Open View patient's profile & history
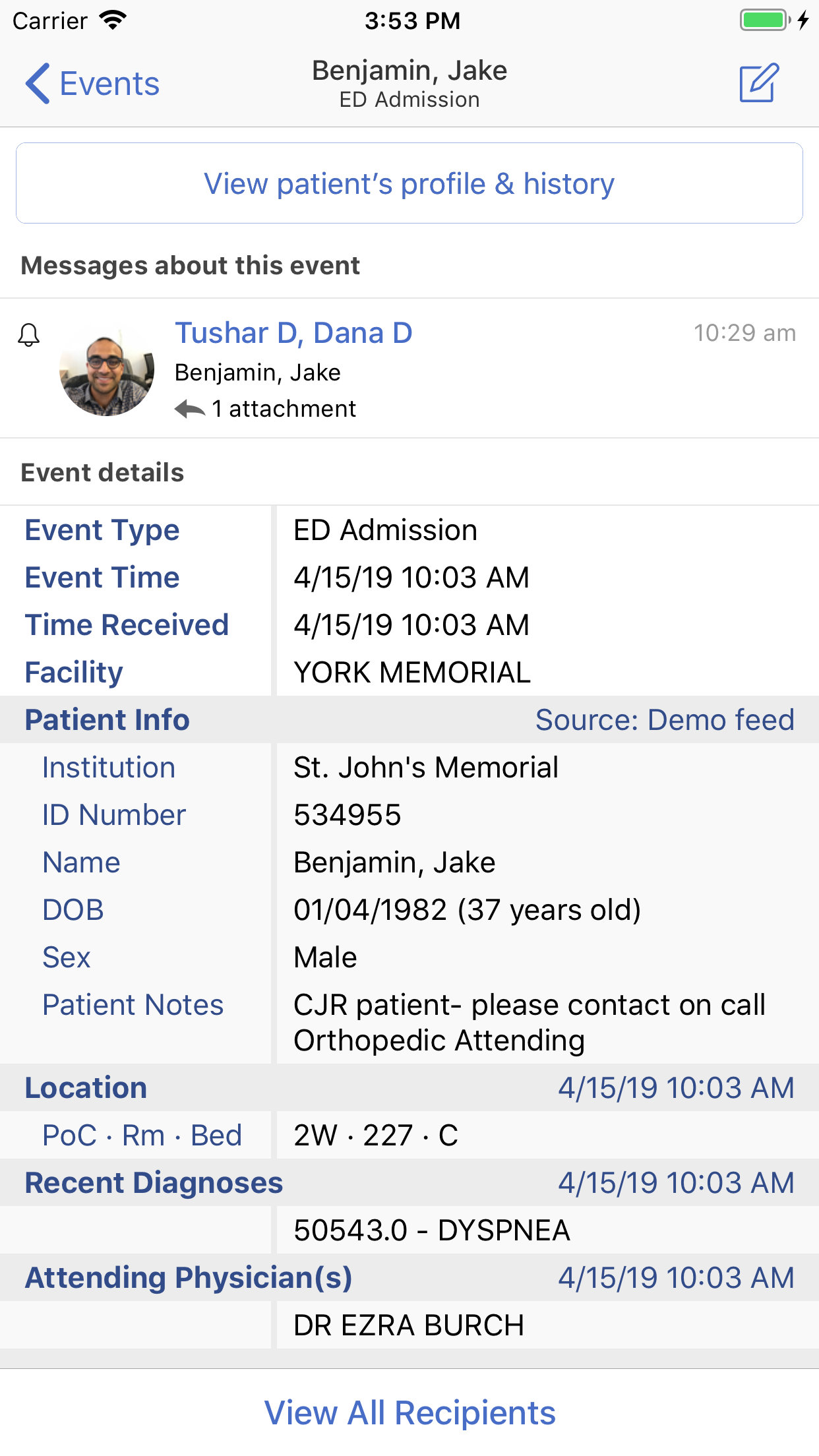The height and width of the screenshot is (1456, 819). tap(409, 183)
